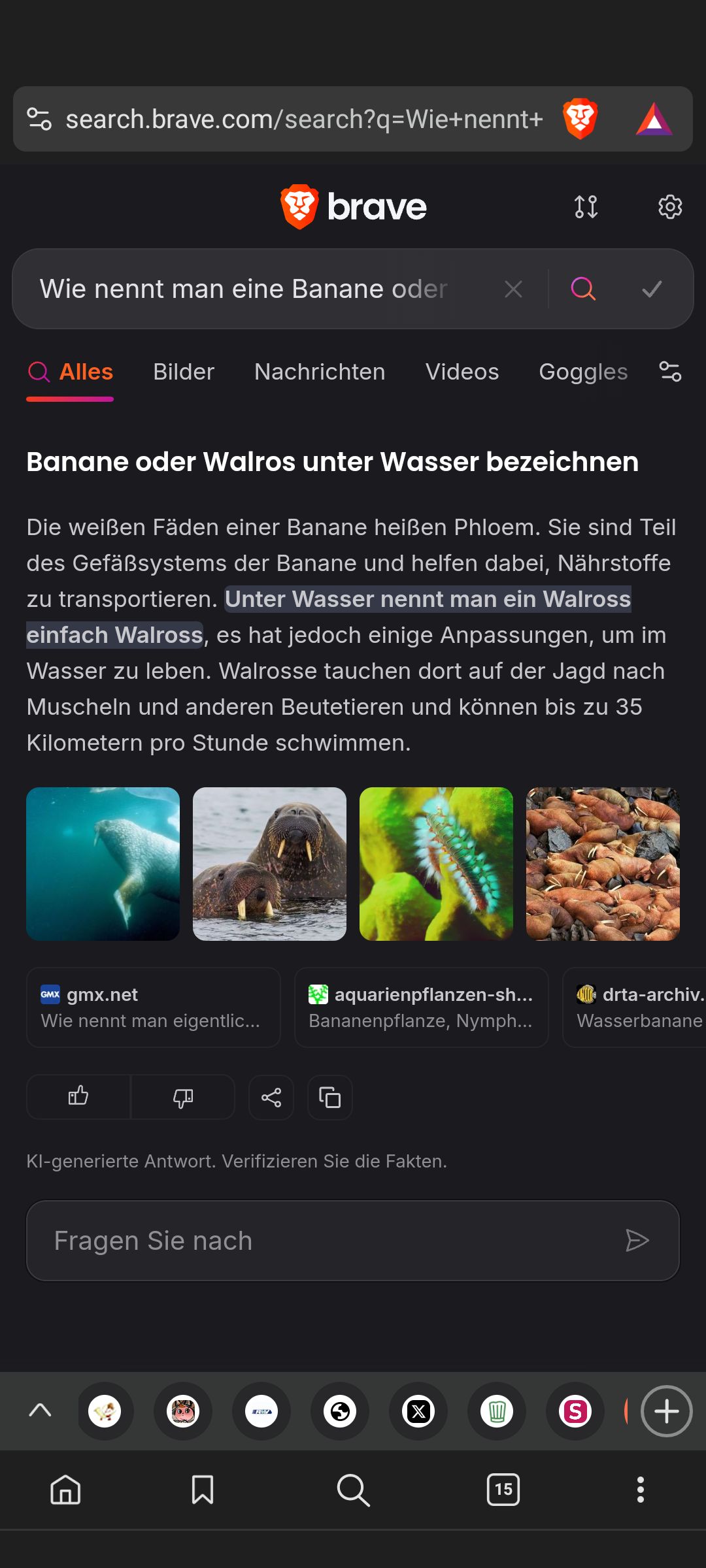The image size is (706, 1568).
Task: Open the three-dot browser menu
Action: (641, 1490)
